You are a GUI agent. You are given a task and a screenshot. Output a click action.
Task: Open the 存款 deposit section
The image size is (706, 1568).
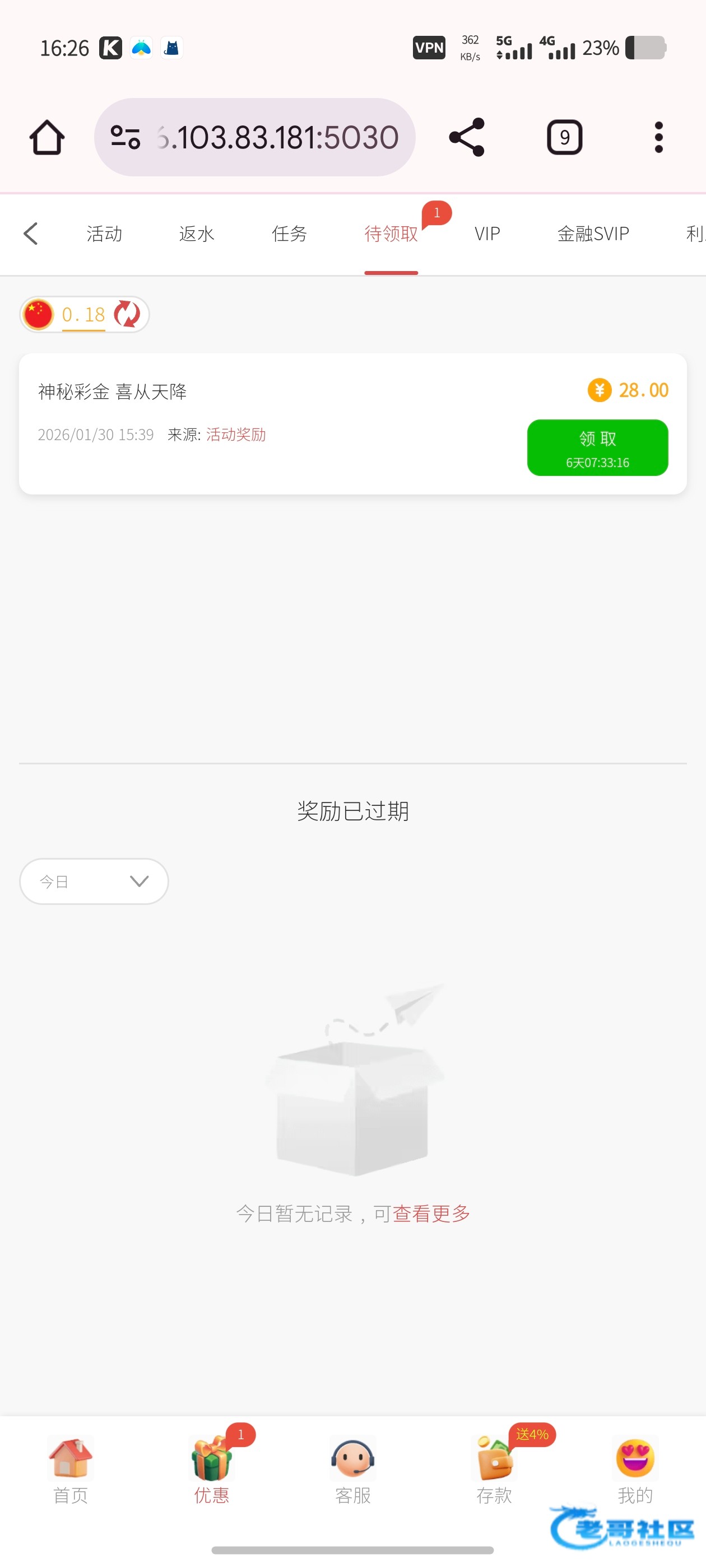[494, 1469]
